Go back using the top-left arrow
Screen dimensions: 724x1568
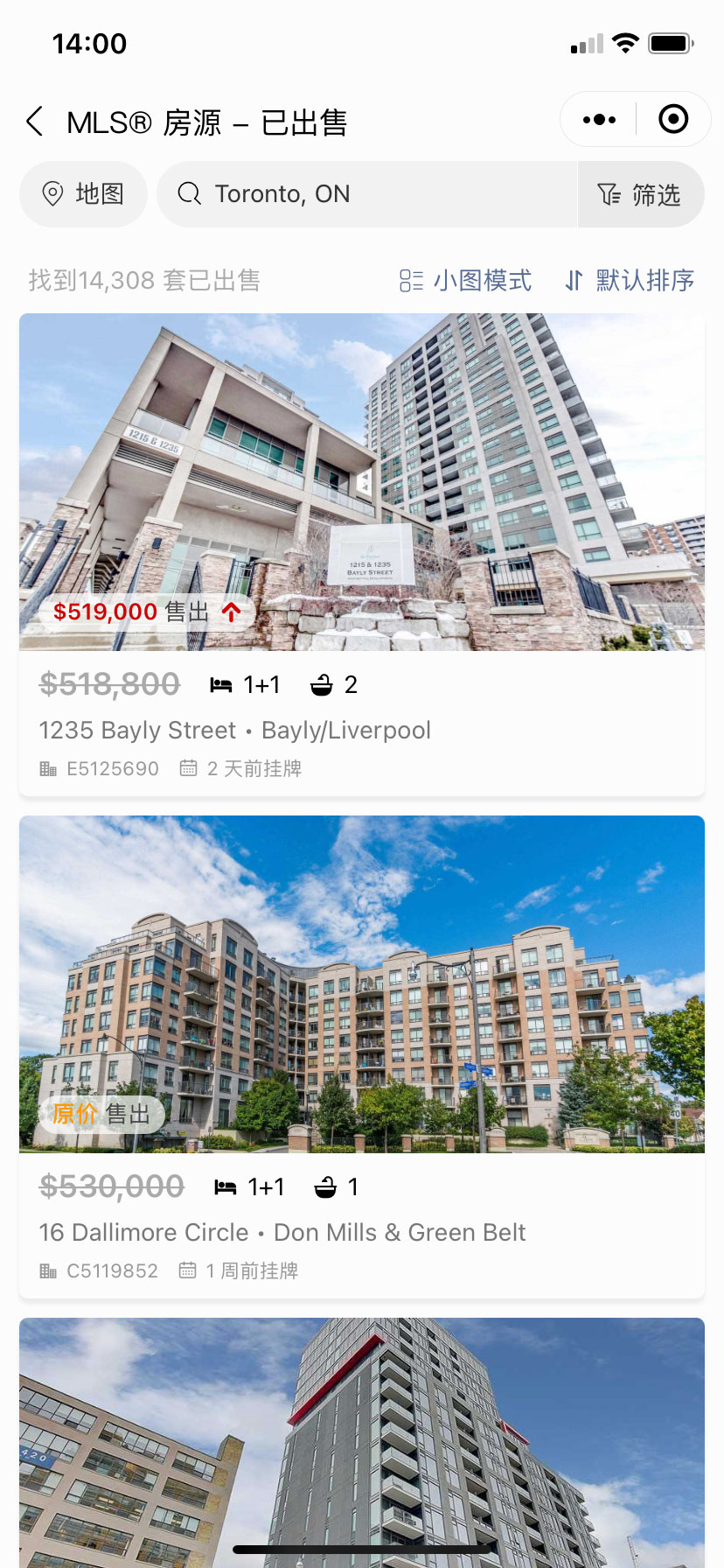[x=35, y=122]
